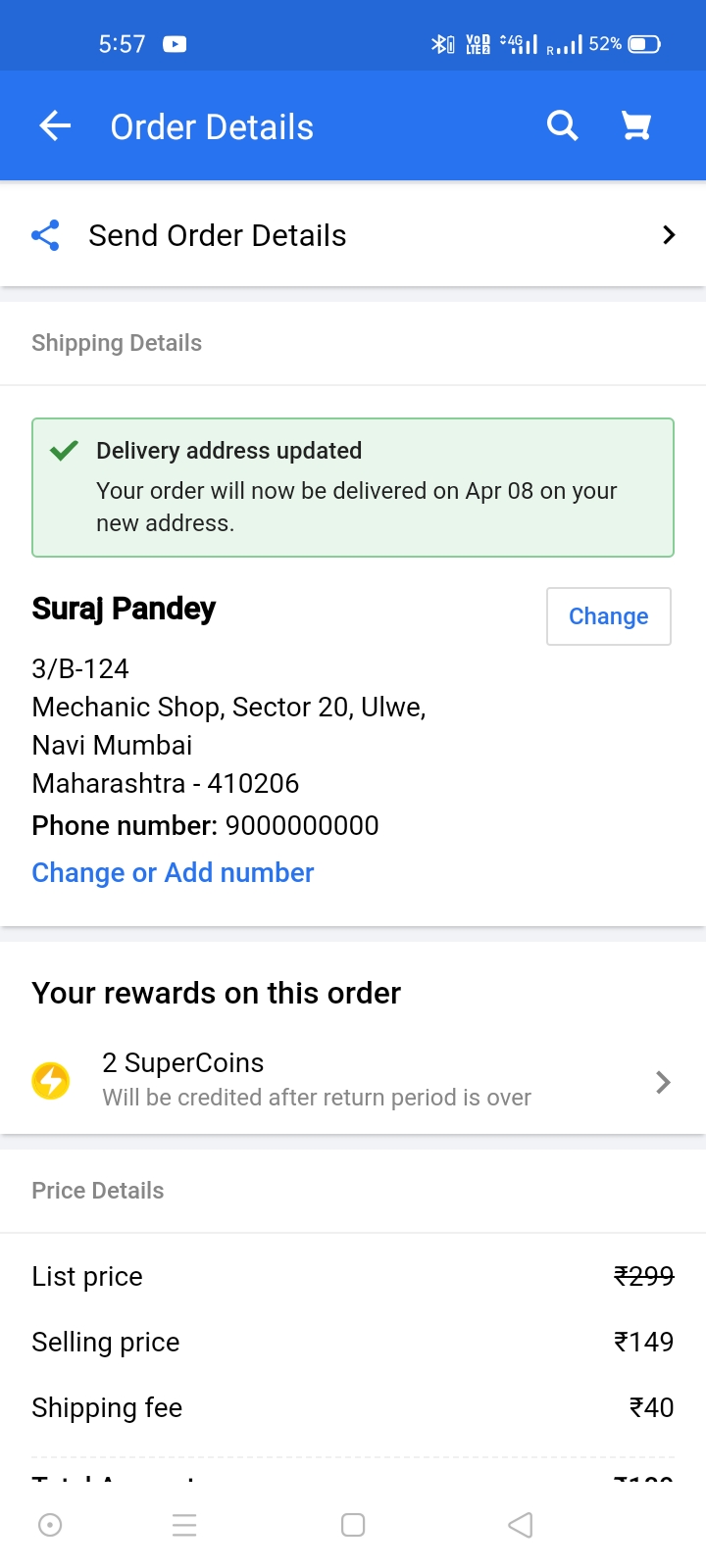
Task: Open Send Order Details
Action: (x=353, y=235)
